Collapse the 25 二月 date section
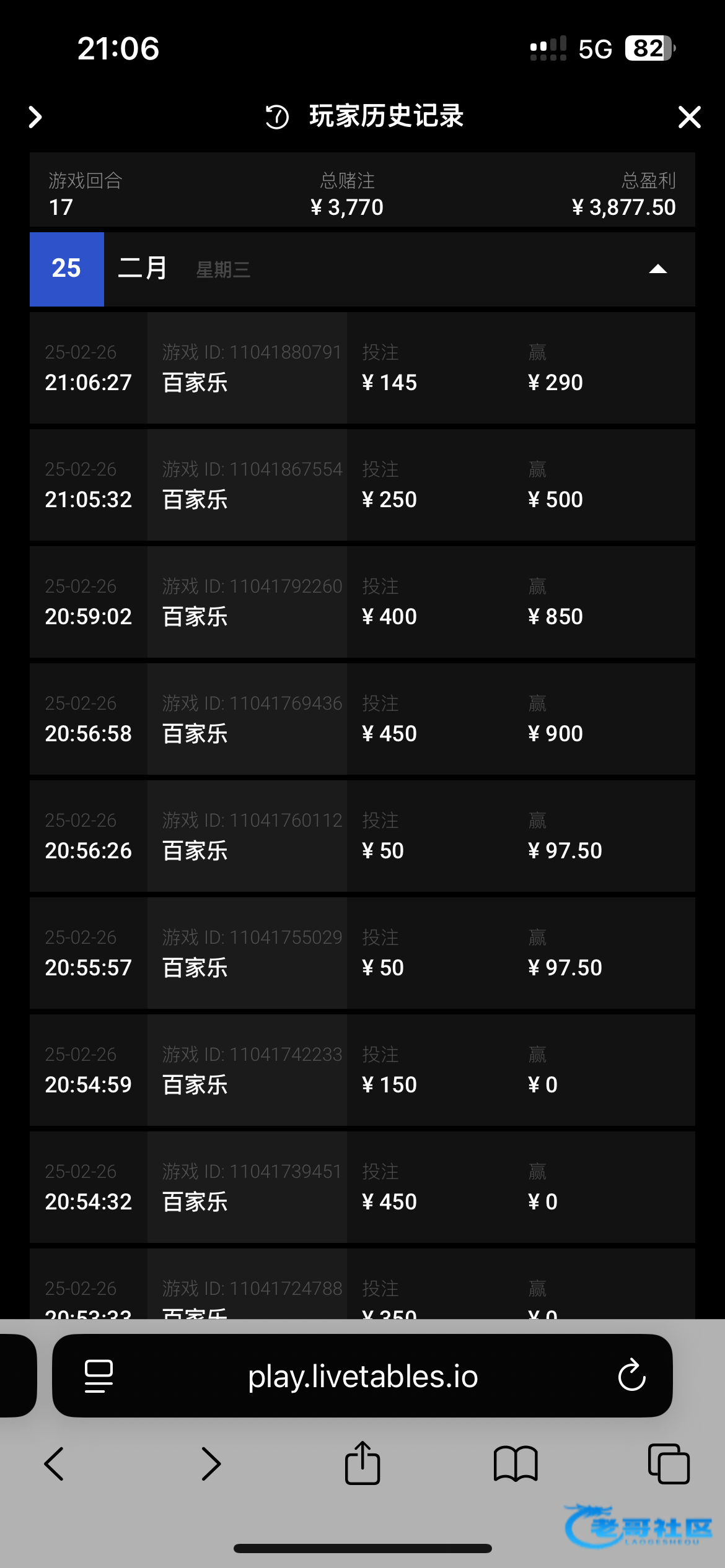Screen dimensions: 725x1568 [x=657, y=269]
